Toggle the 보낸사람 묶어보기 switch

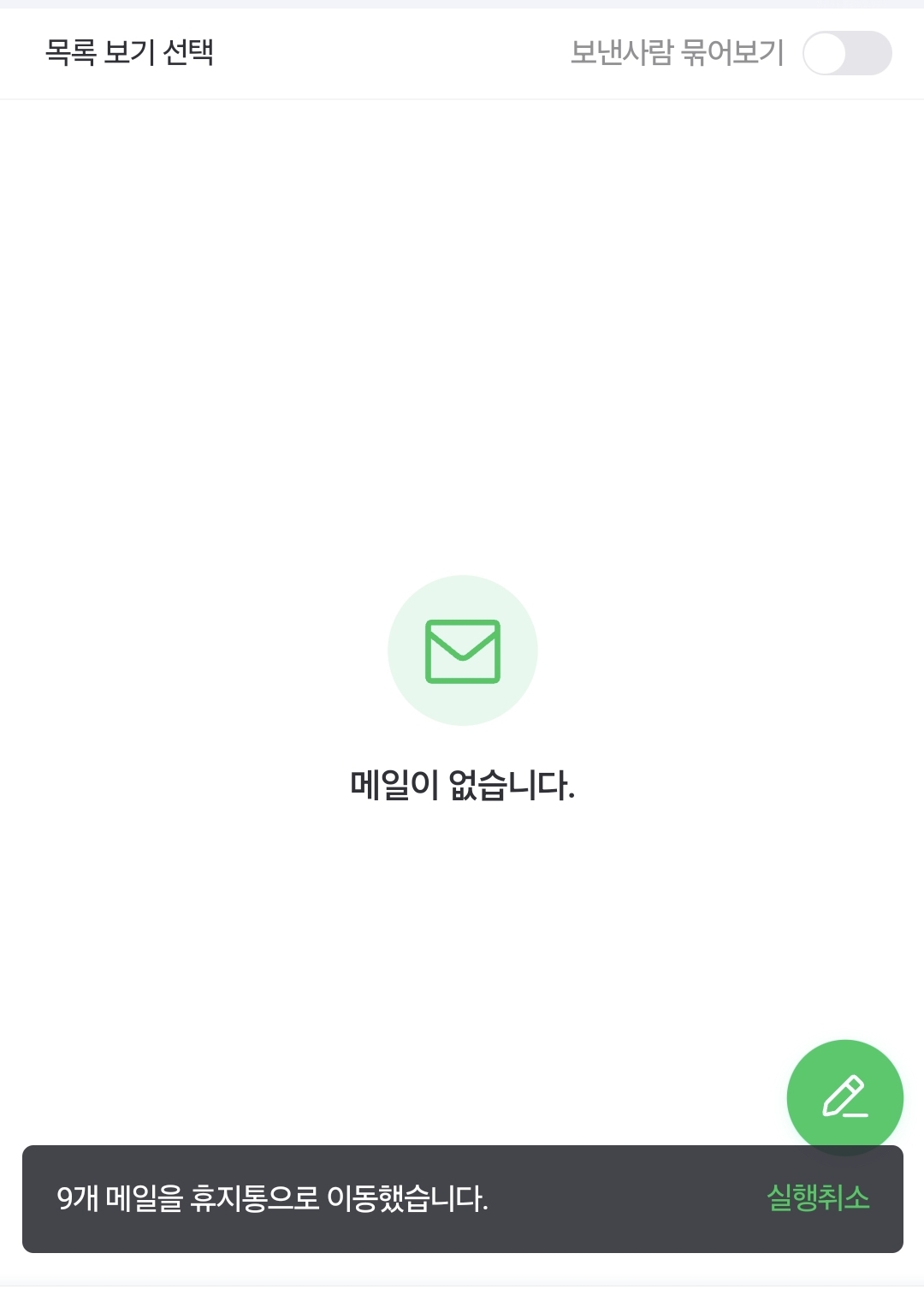pyautogui.click(x=846, y=53)
